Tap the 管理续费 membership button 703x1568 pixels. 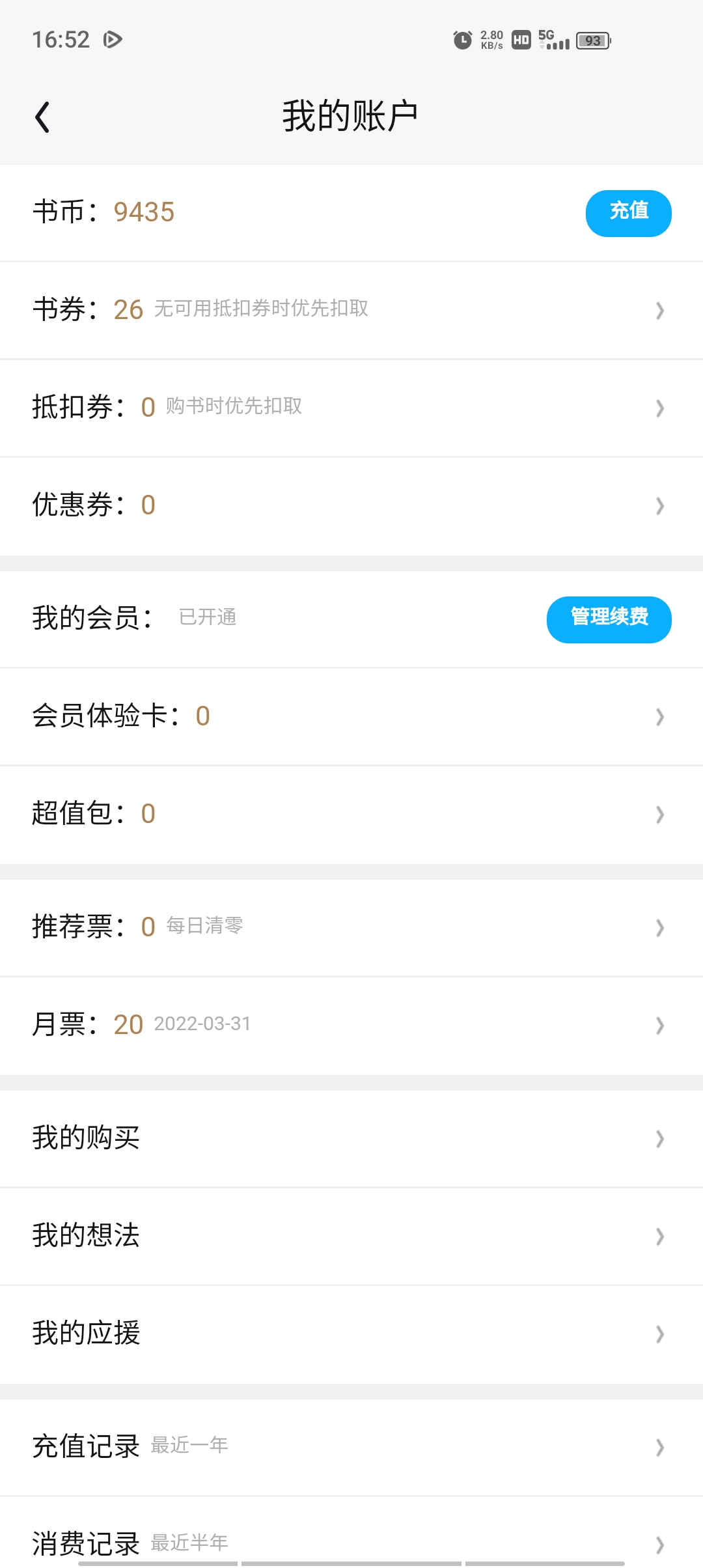coord(609,619)
